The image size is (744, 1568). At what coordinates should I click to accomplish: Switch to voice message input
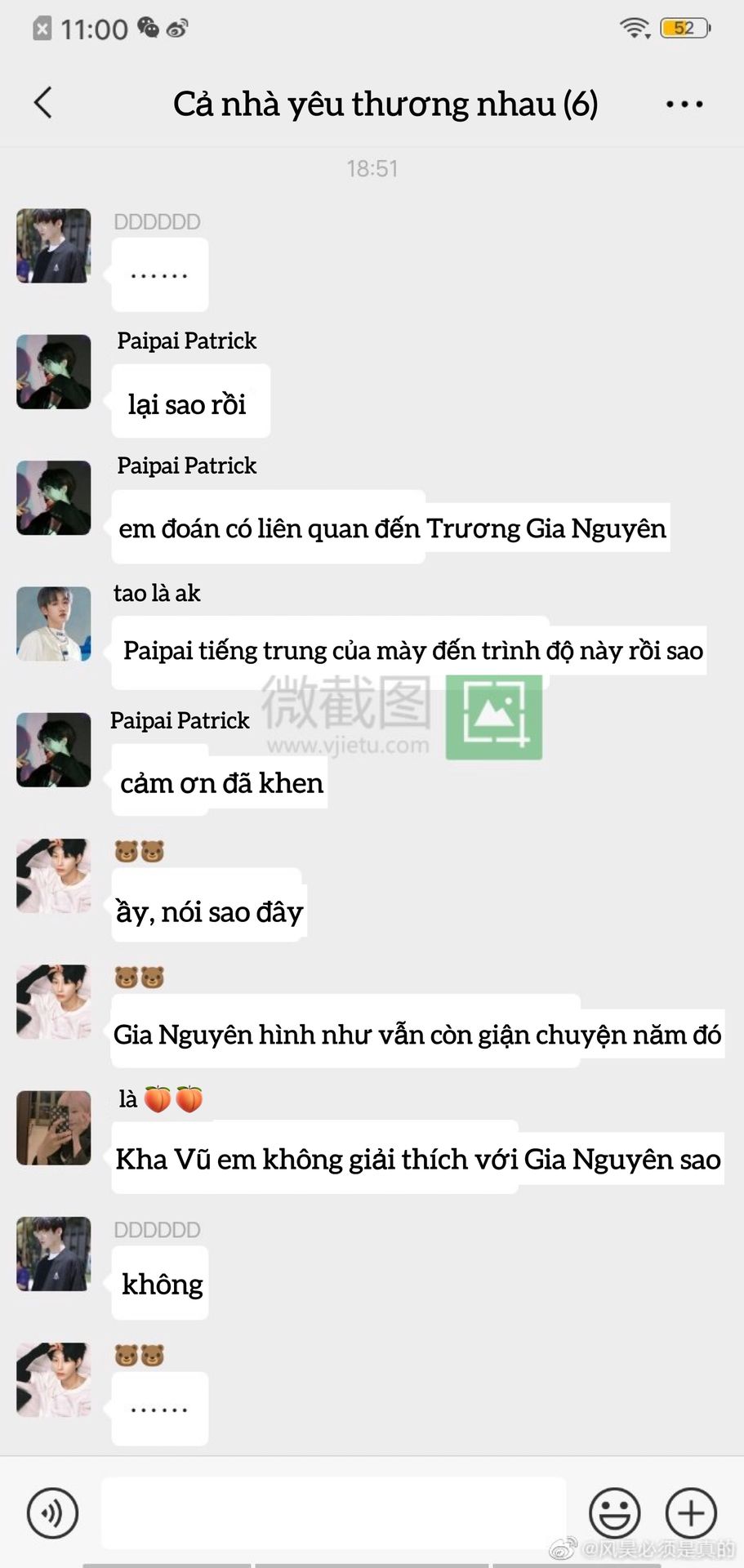tap(53, 1512)
